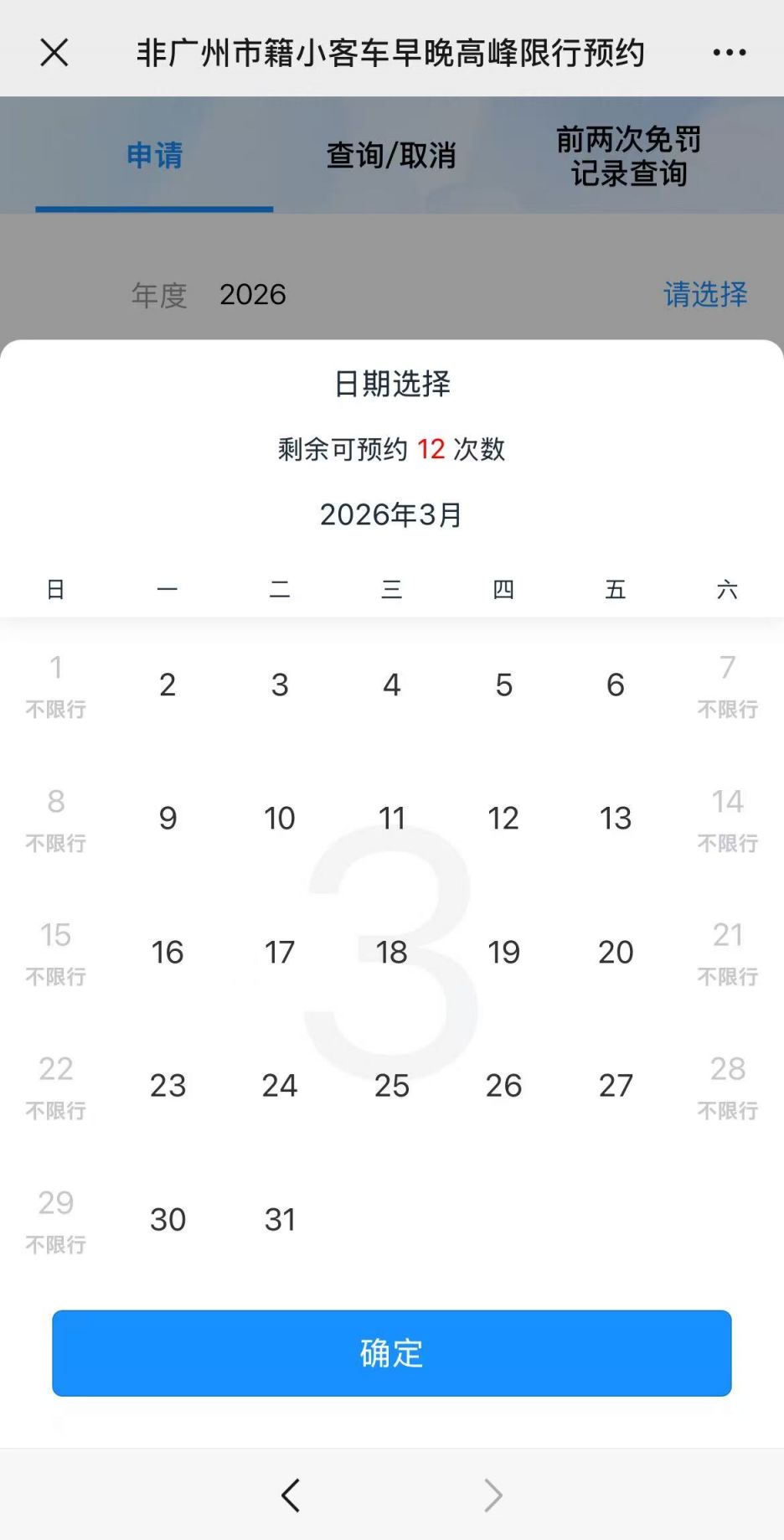784x1540 pixels.
Task: Tap the 不限行 date March 7
Action: tap(727, 685)
